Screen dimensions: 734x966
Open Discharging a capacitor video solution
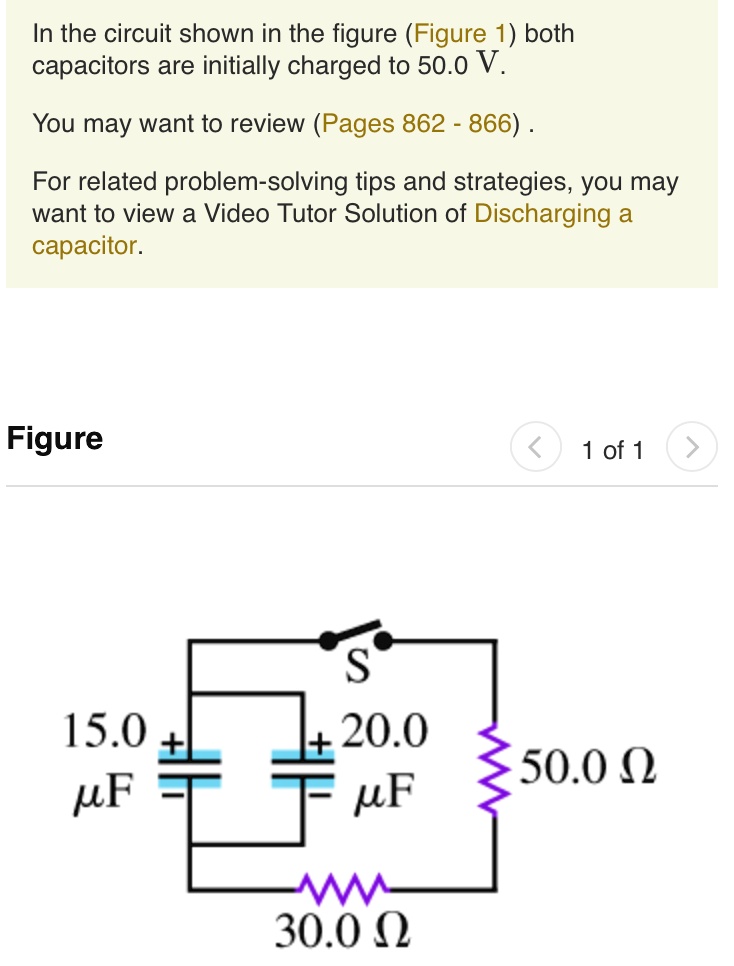click(332, 229)
